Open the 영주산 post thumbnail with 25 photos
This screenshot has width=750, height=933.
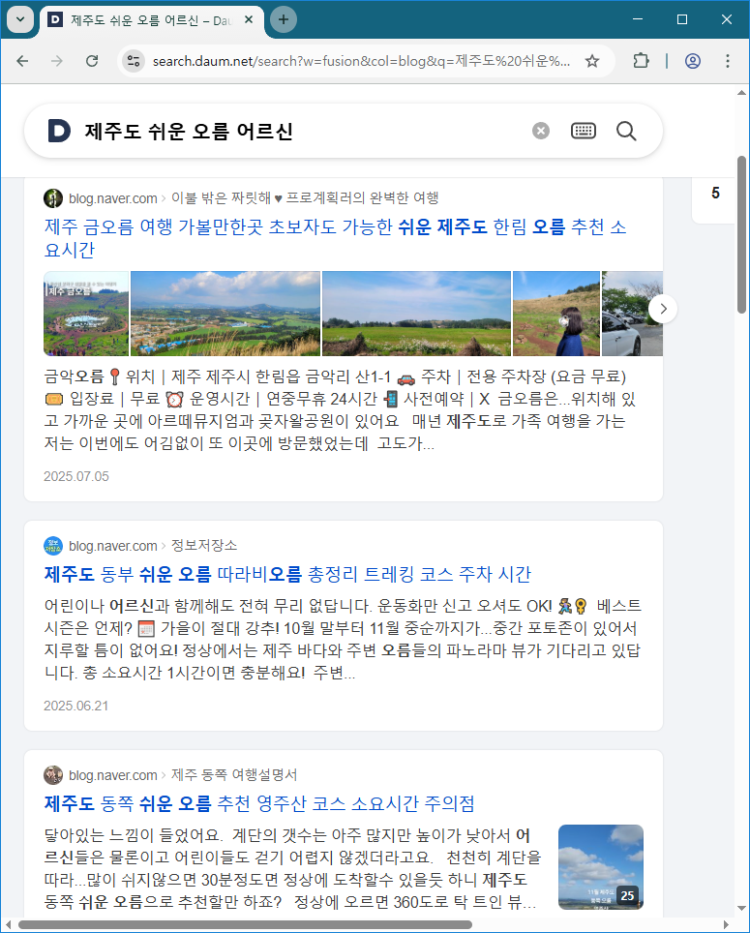click(x=600, y=867)
